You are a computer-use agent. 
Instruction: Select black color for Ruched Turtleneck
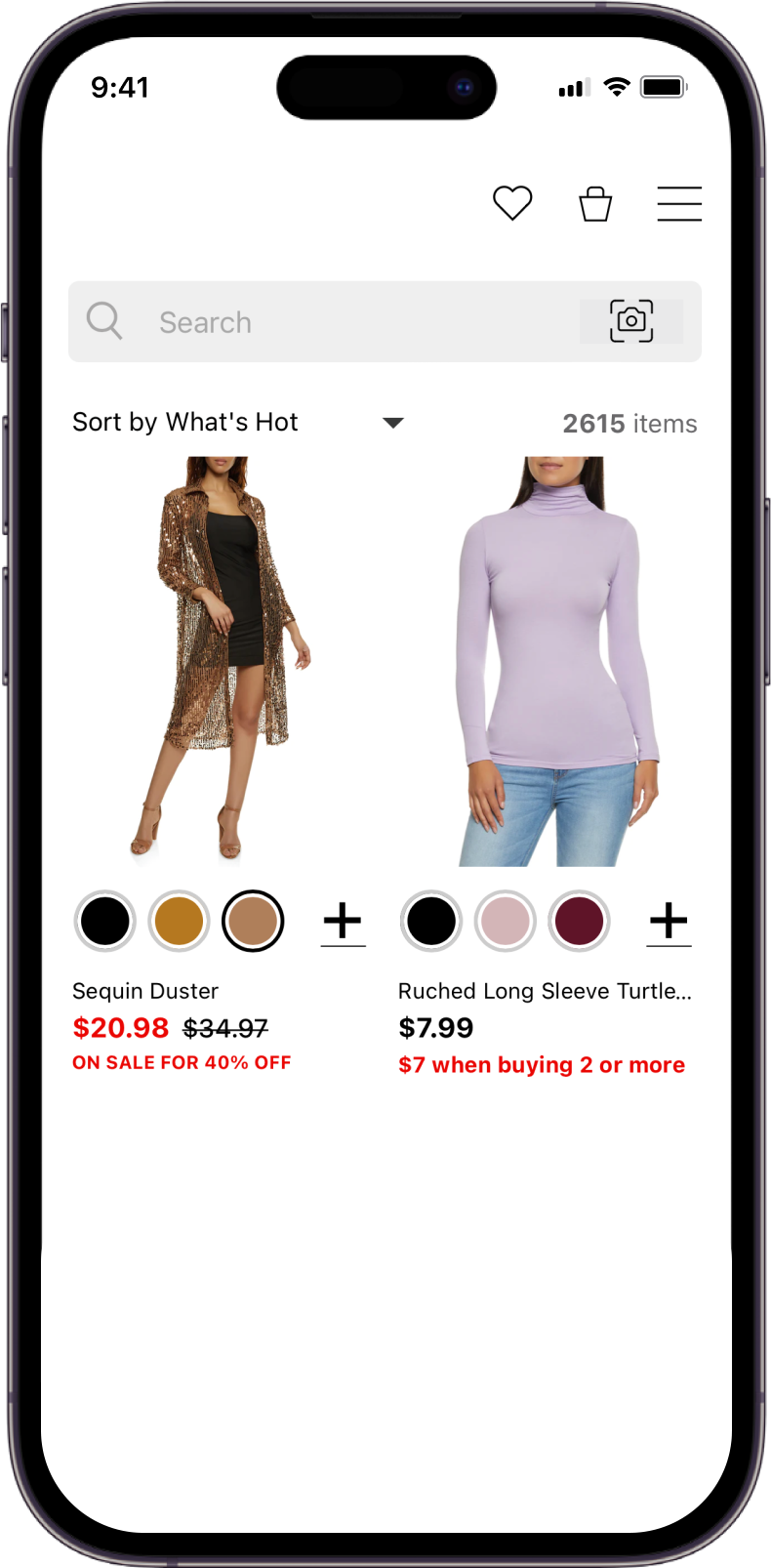click(431, 921)
